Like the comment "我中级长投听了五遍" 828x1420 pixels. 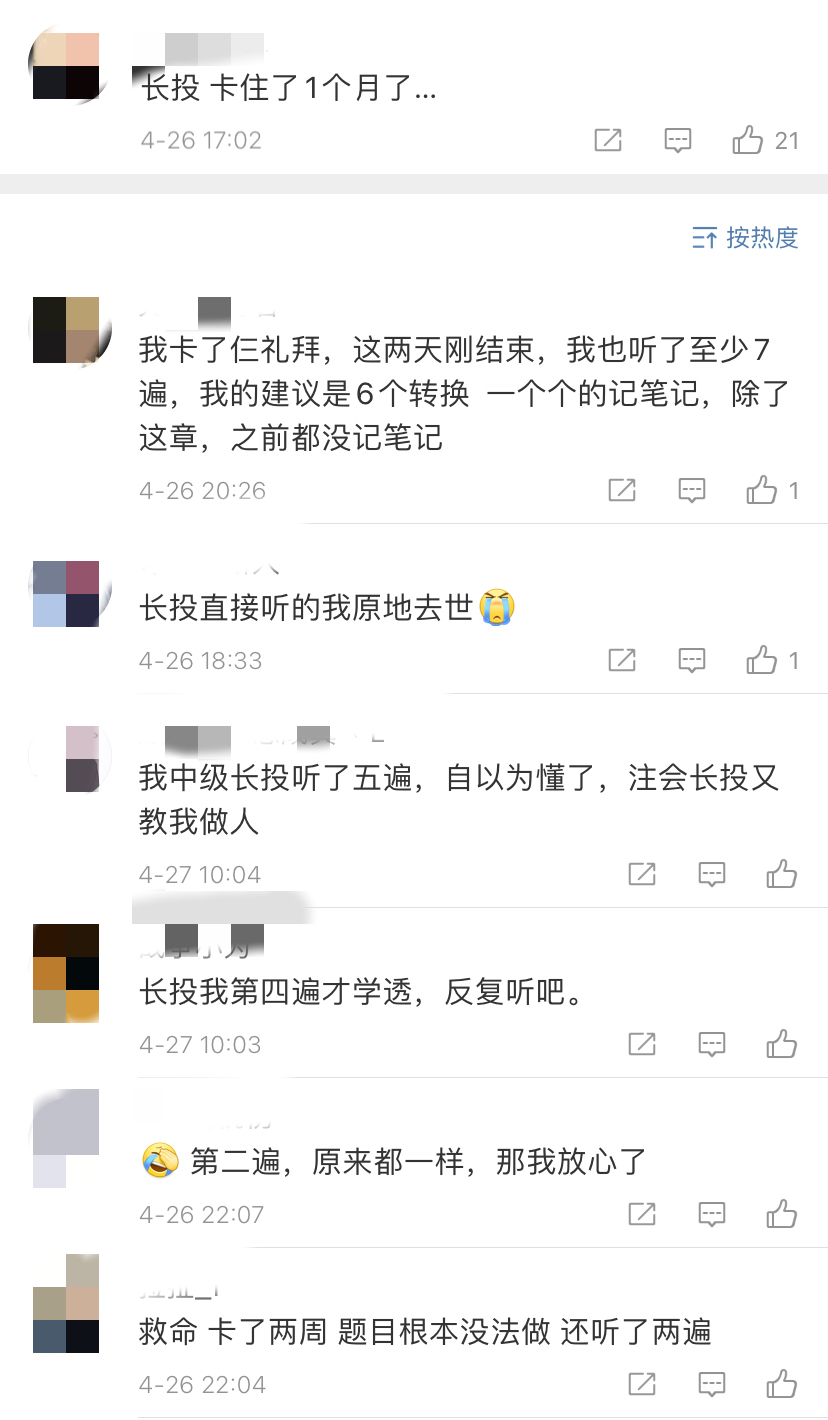(x=782, y=874)
